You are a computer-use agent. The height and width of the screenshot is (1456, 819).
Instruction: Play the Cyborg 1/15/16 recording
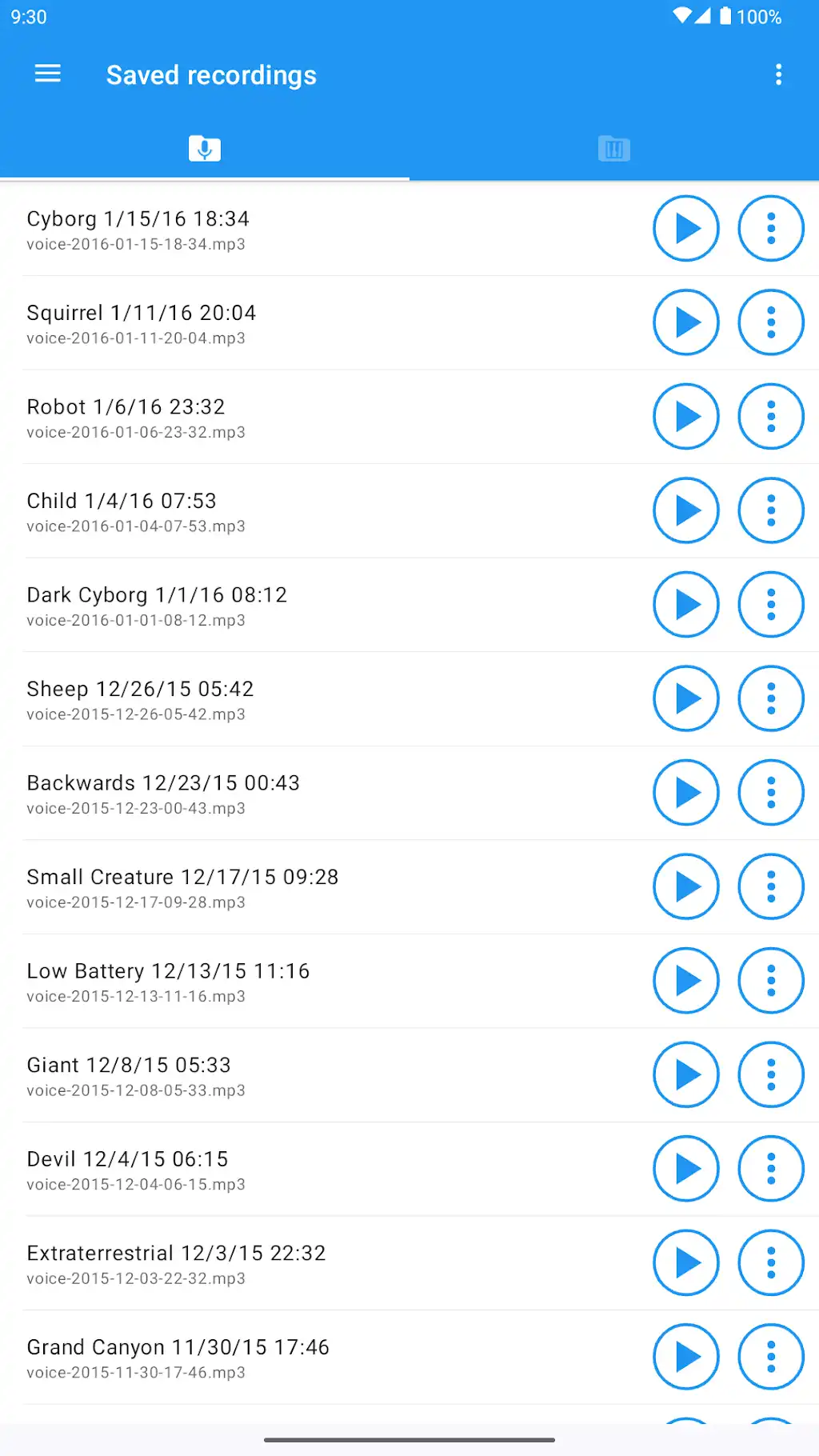(x=686, y=229)
